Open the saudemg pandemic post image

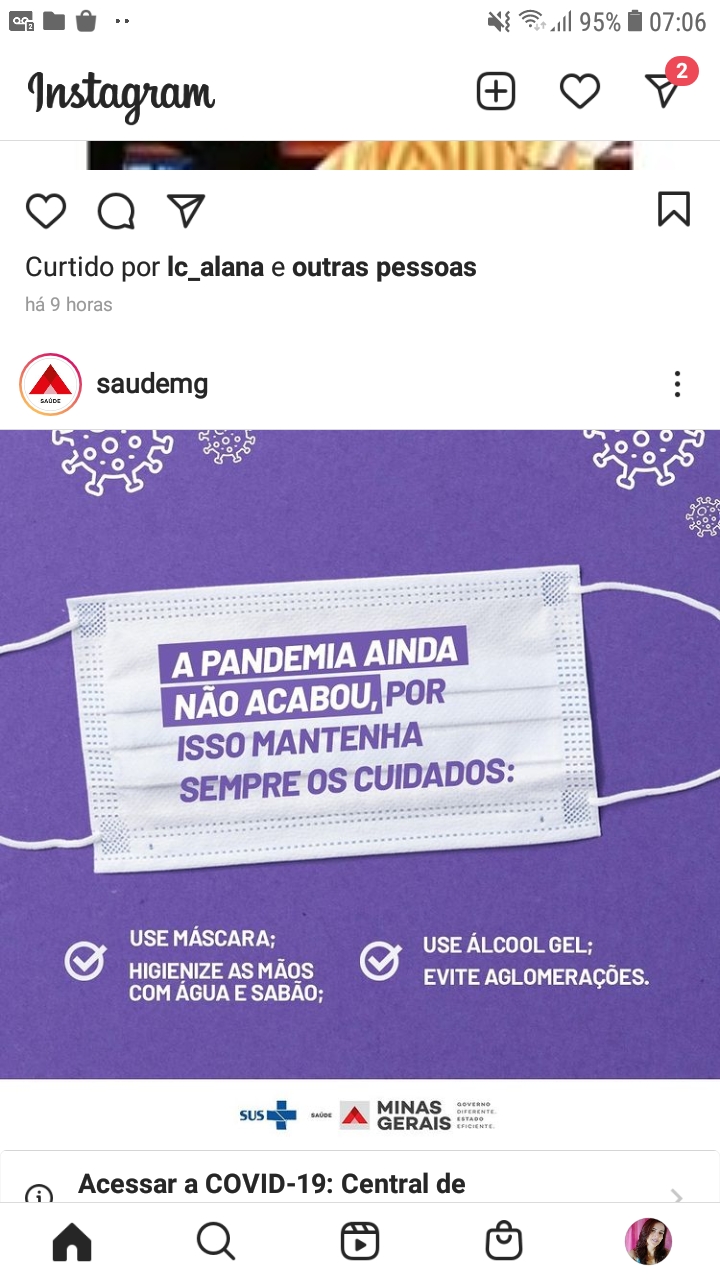click(360, 754)
